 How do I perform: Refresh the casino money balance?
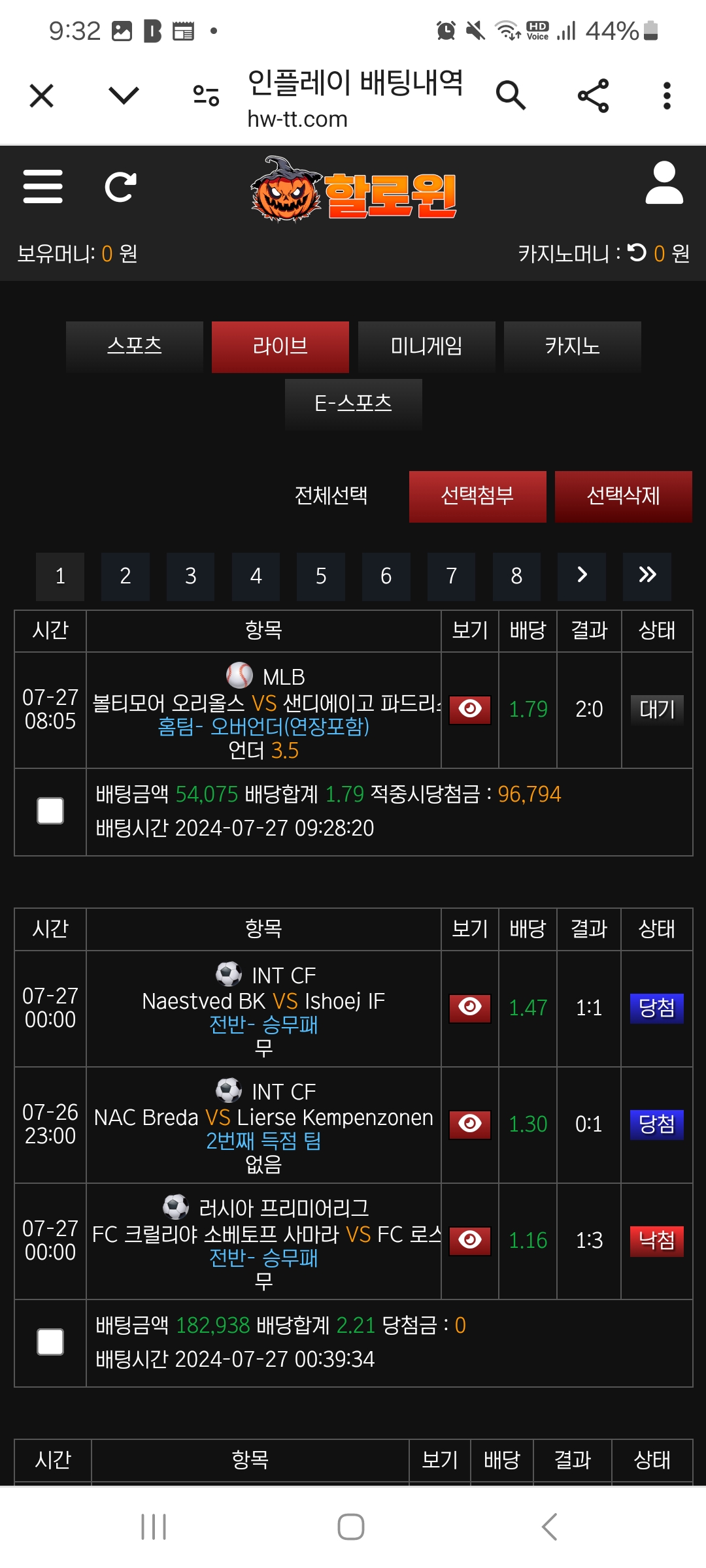tap(637, 253)
